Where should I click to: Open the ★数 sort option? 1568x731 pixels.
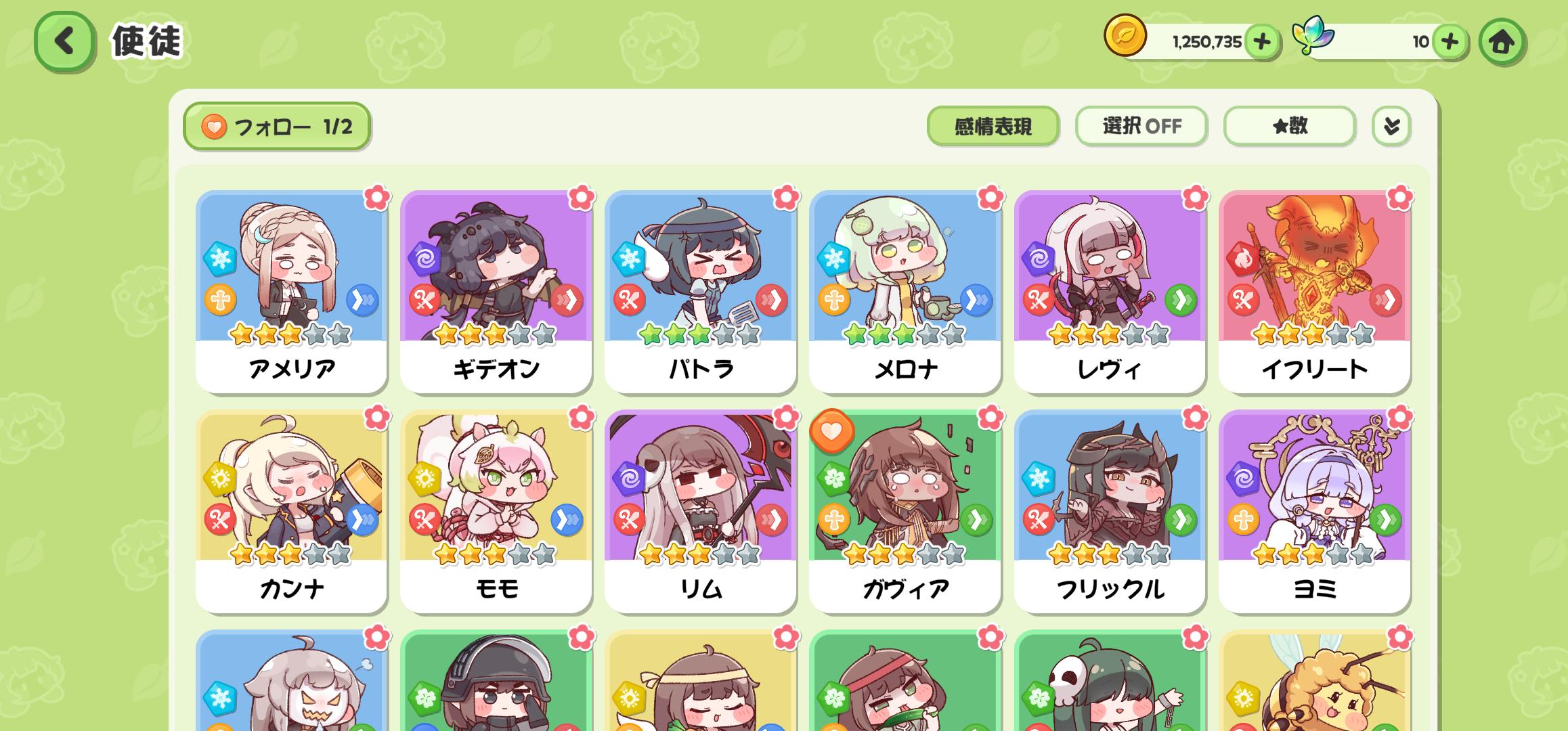pyautogui.click(x=1289, y=127)
